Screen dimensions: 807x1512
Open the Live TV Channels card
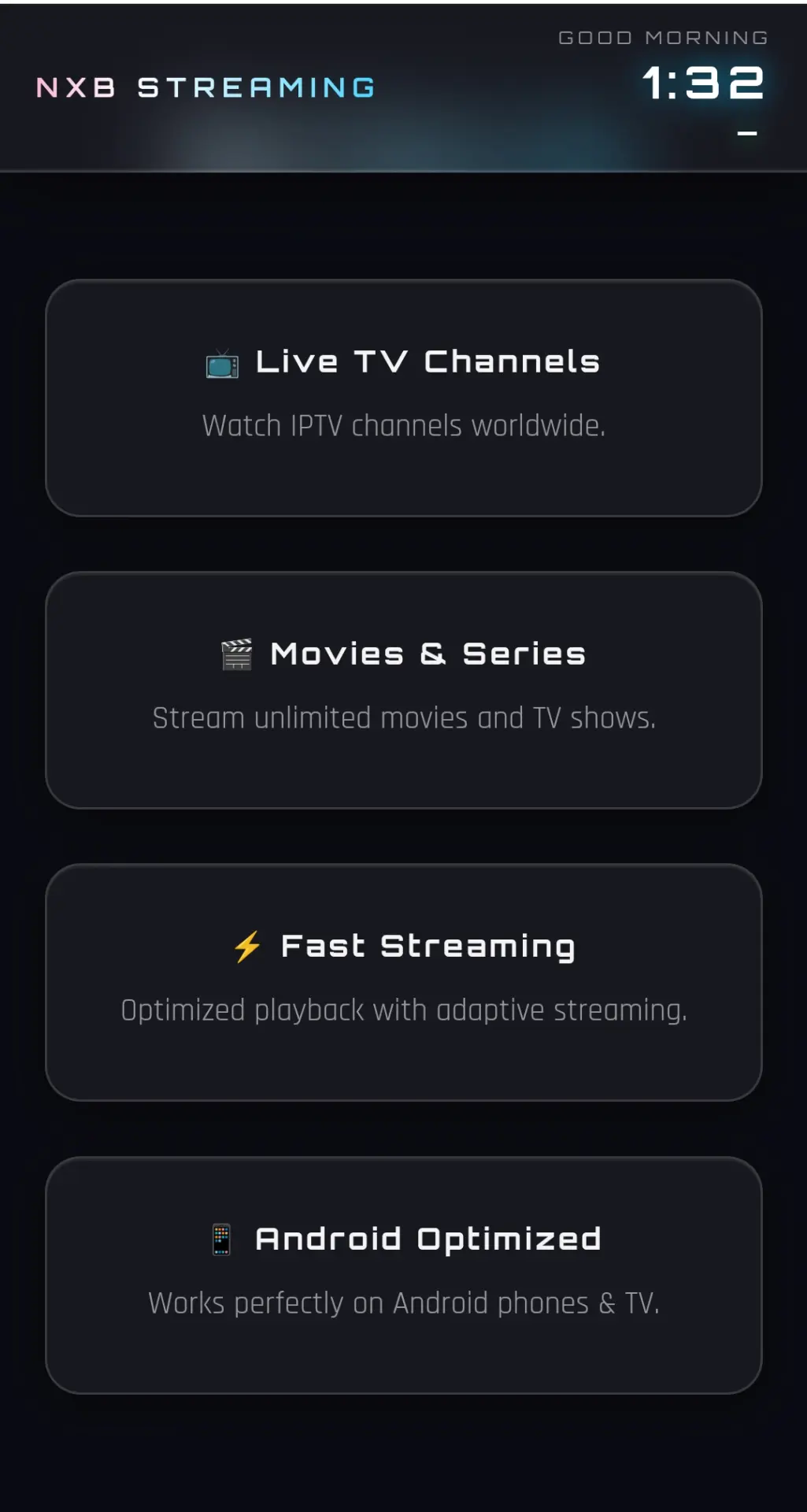click(403, 398)
